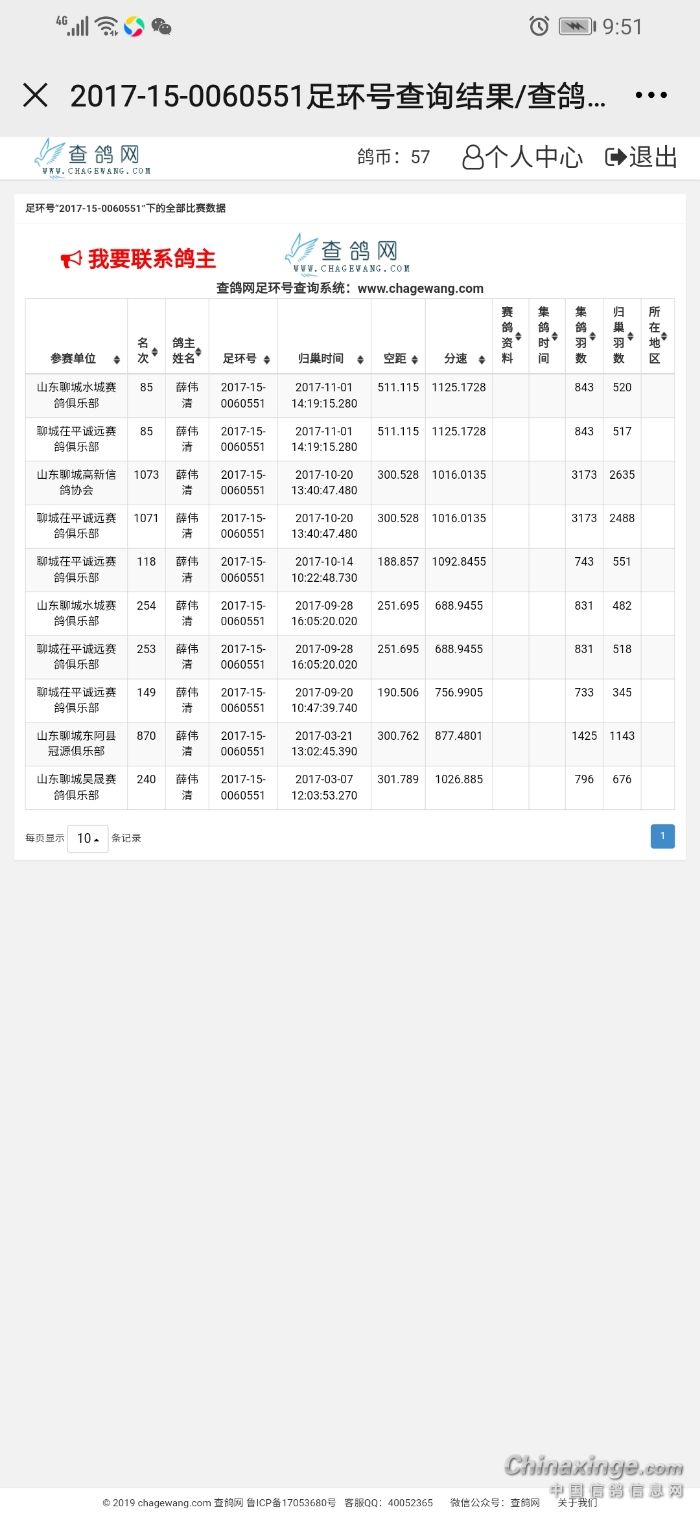Tap 退出 to log out

click(642, 157)
